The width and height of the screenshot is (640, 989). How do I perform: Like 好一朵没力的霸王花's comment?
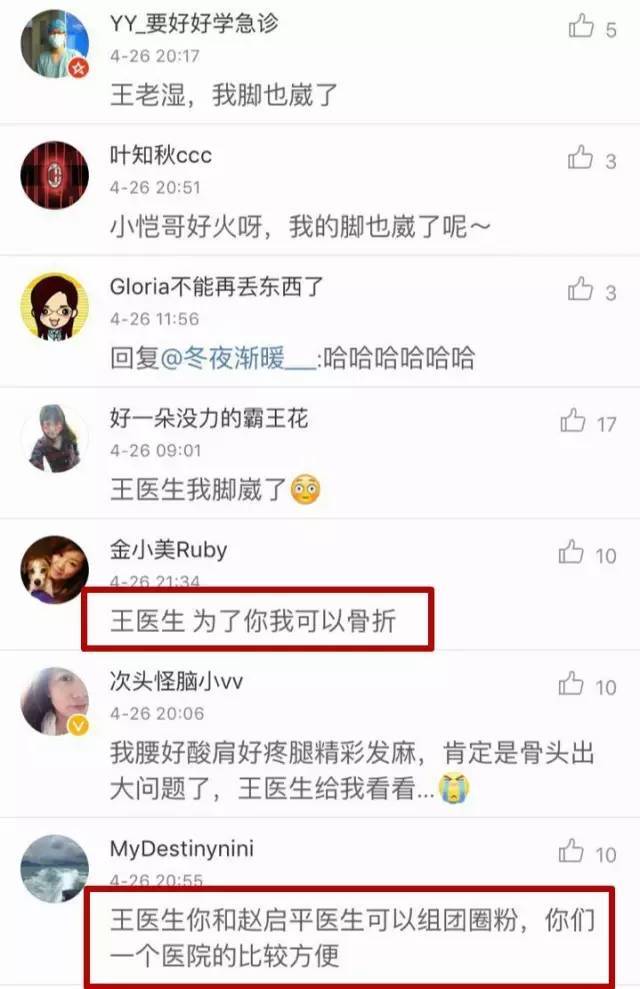(x=573, y=422)
